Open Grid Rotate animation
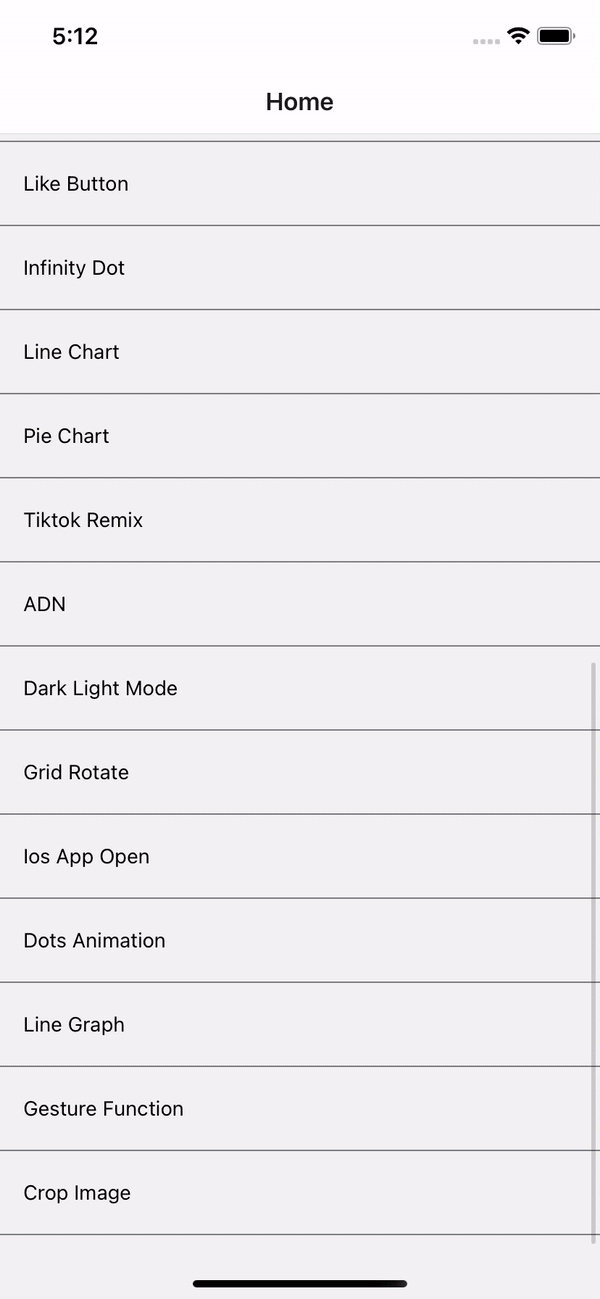The height and width of the screenshot is (1299, 600). [300, 772]
